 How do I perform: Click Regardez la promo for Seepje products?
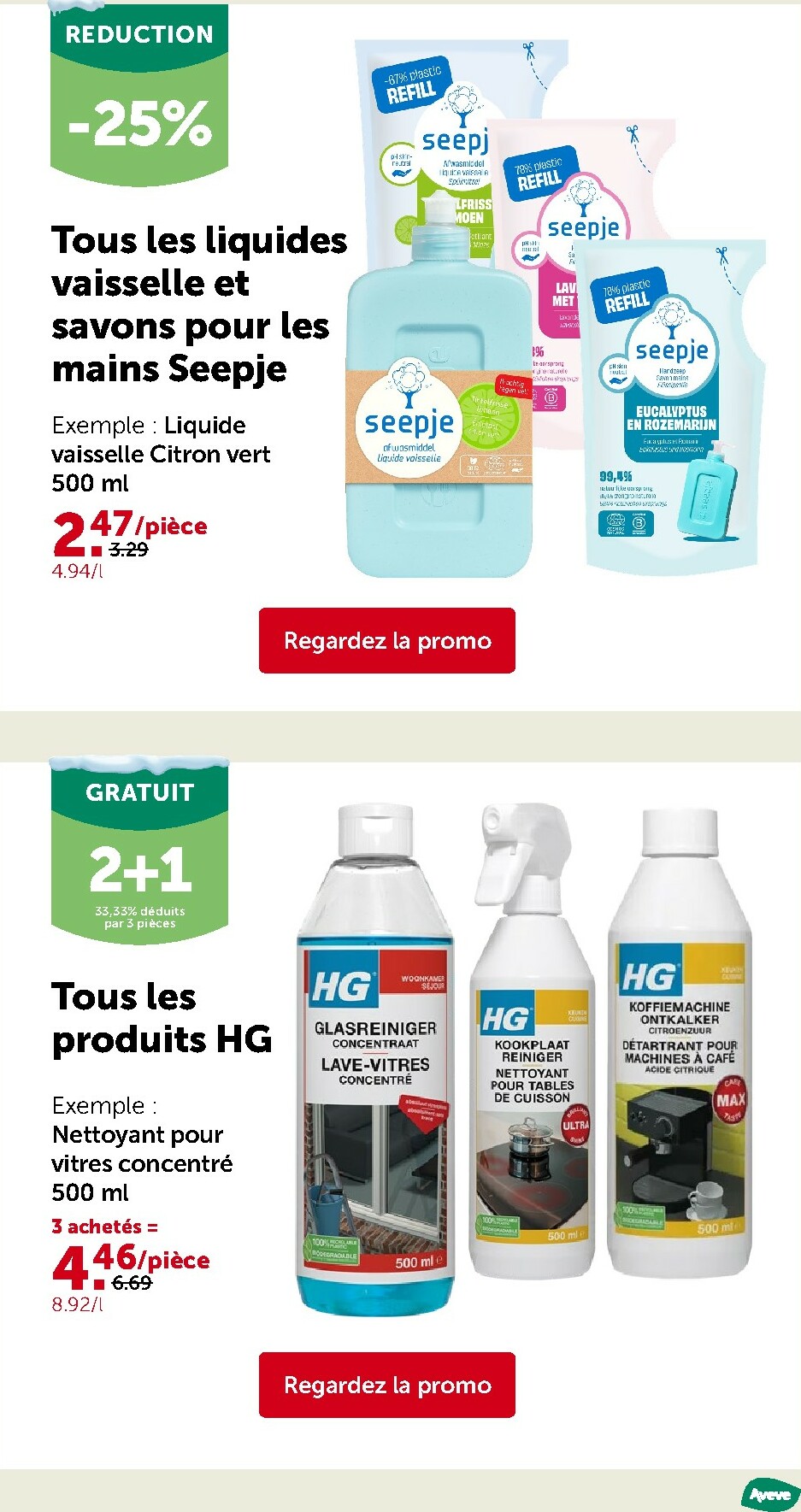coord(386,641)
